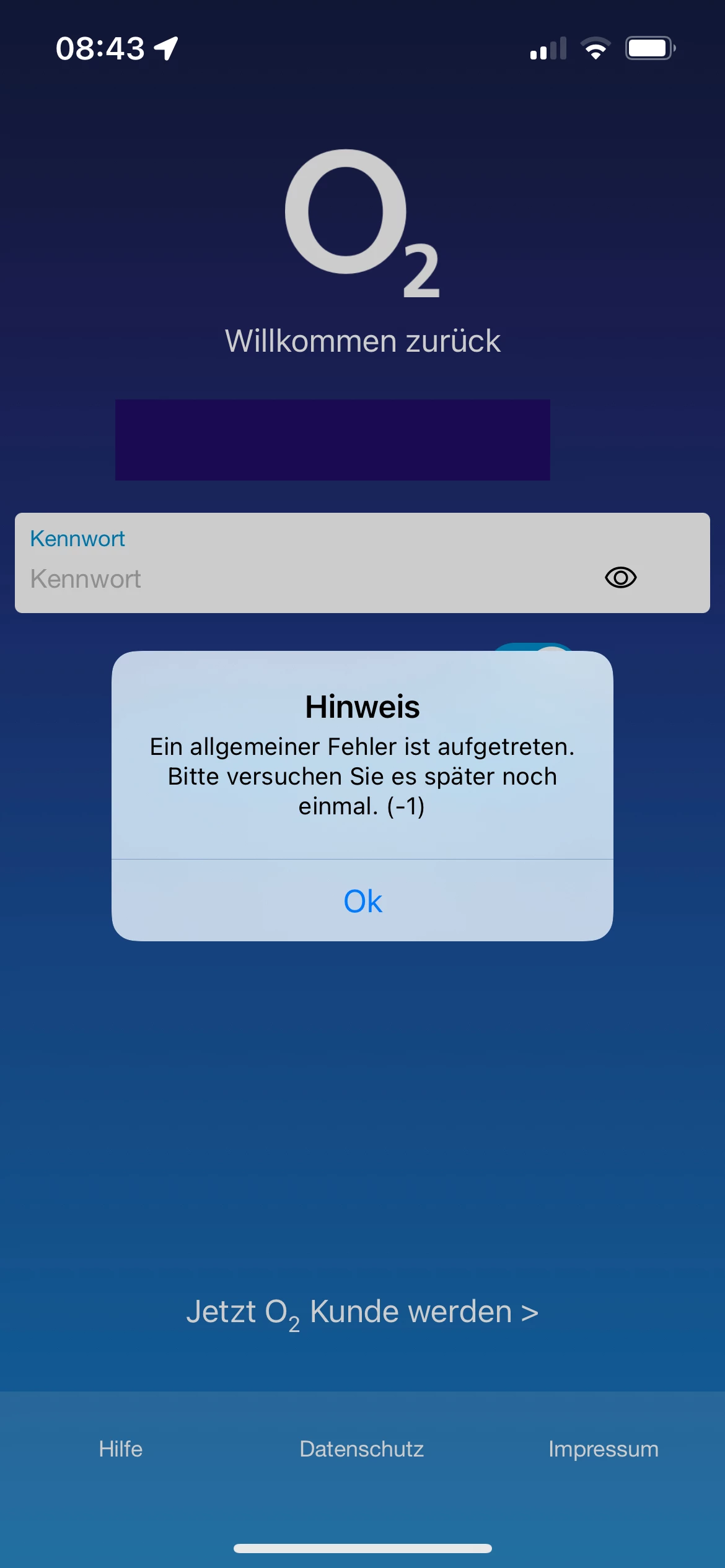Screen dimensions: 725x1568
Task: Tap the Kennwort password field
Action: (297, 578)
